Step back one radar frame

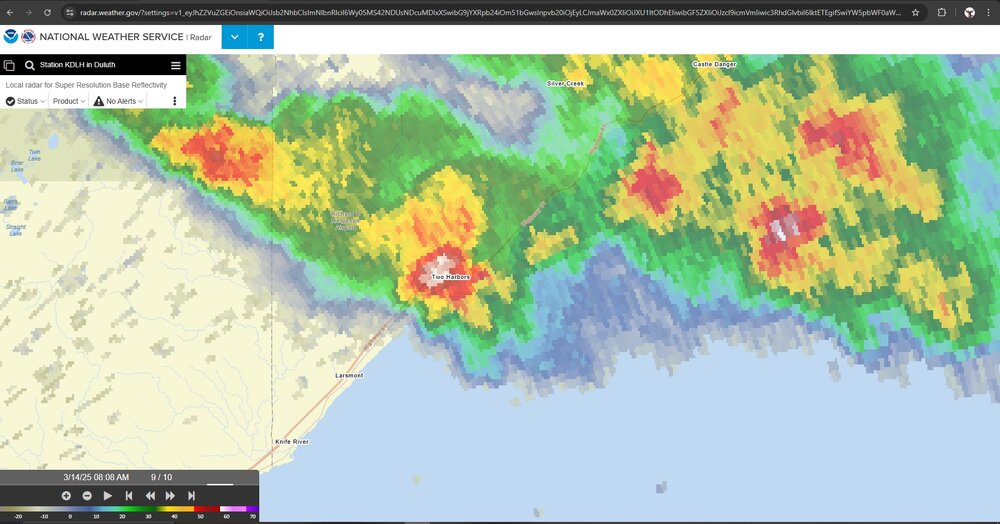pos(150,496)
